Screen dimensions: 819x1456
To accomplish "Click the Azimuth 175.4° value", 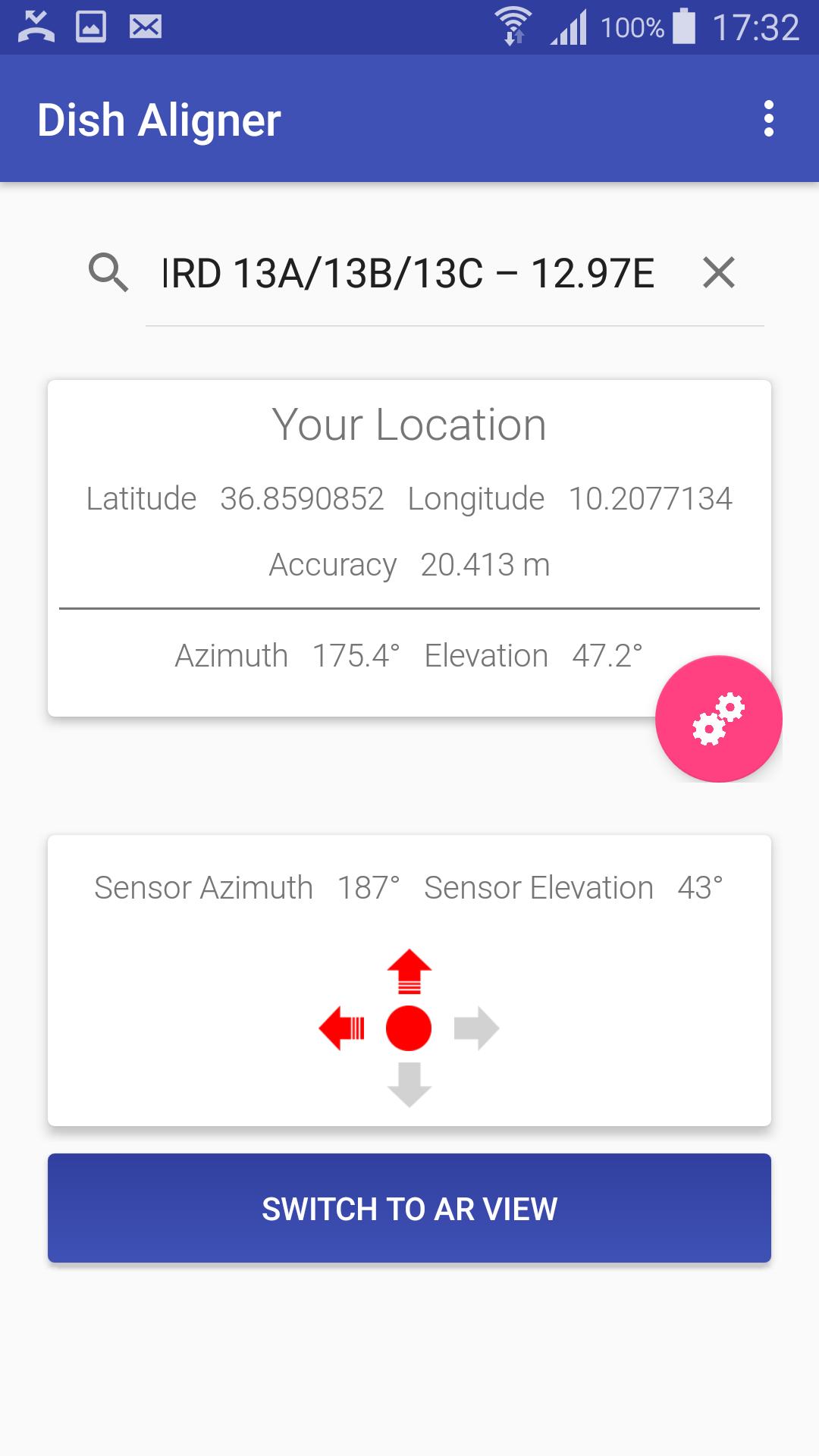I will pos(356,655).
